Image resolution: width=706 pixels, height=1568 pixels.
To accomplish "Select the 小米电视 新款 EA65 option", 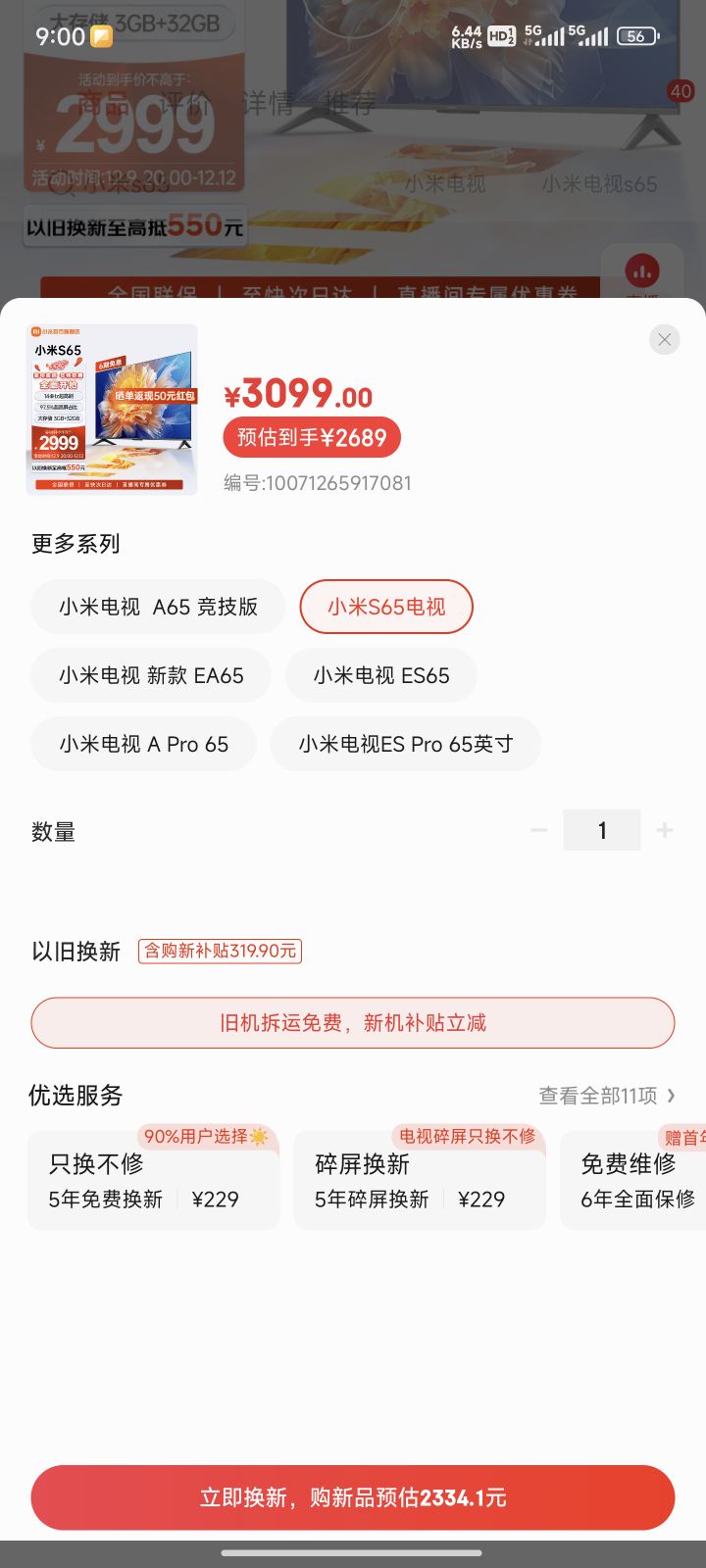I will point(150,675).
